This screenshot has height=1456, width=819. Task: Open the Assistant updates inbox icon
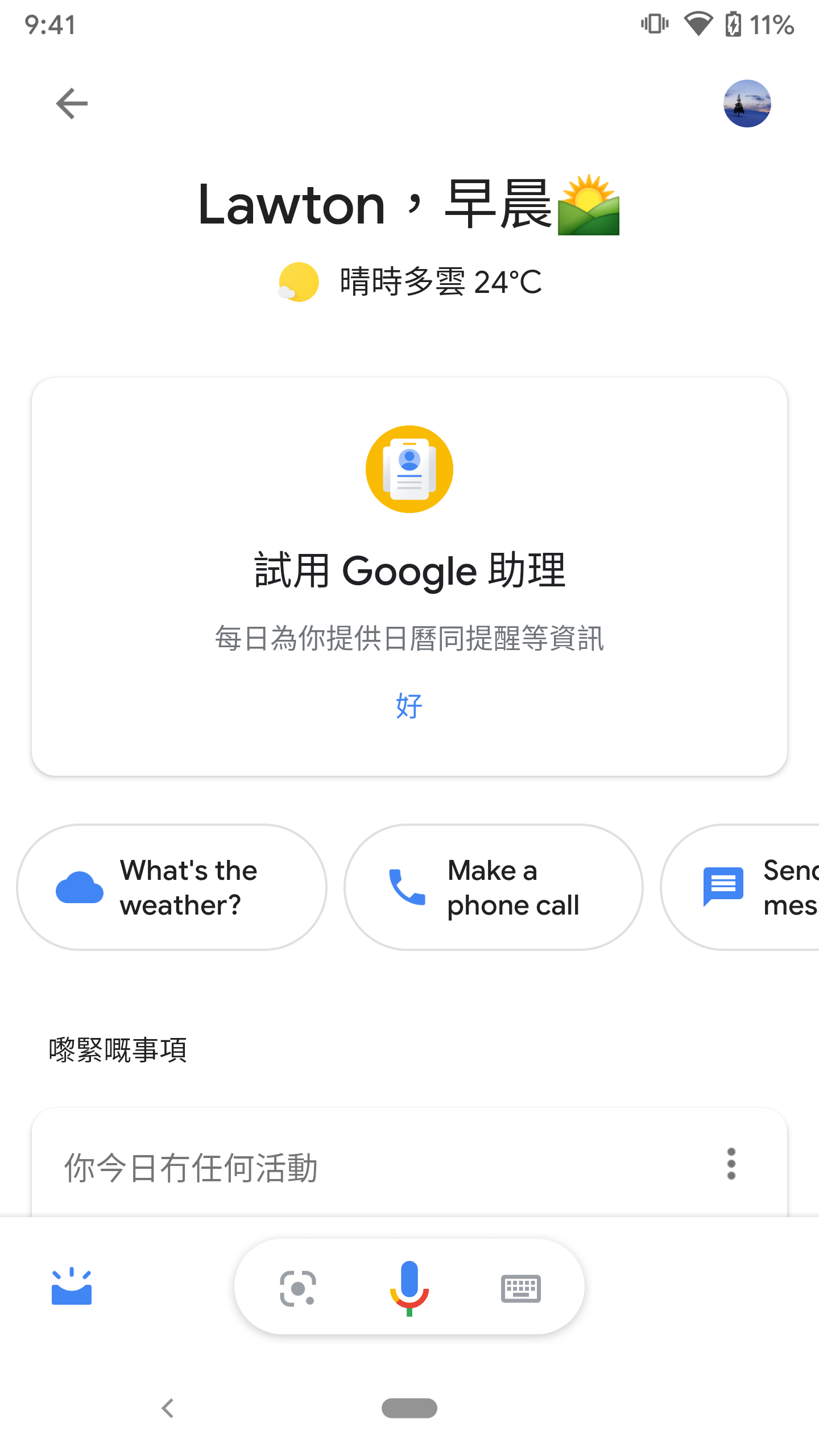click(72, 1287)
